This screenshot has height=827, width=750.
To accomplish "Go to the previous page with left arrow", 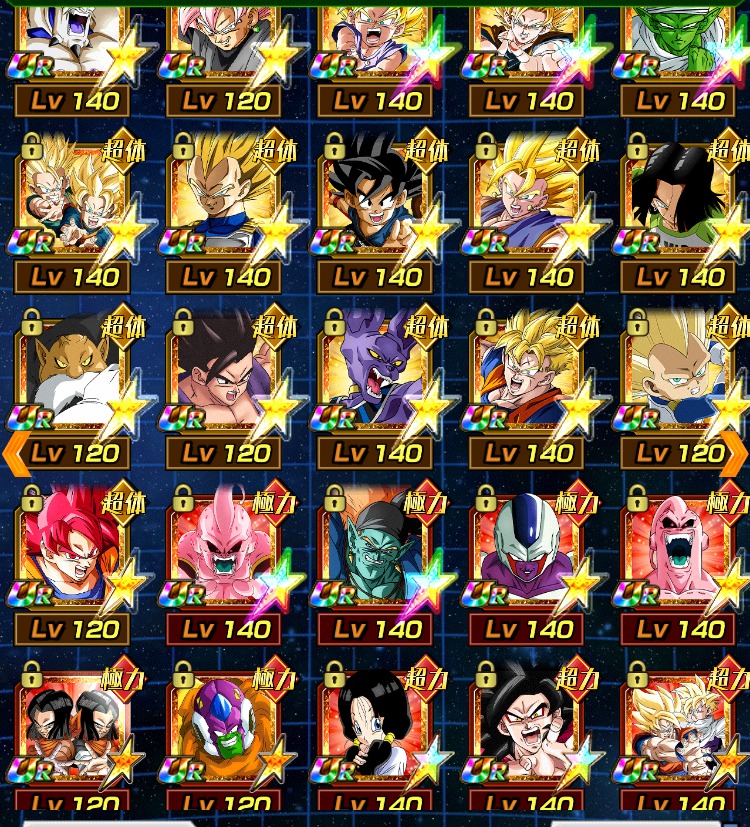I will pyautogui.click(x=14, y=453).
